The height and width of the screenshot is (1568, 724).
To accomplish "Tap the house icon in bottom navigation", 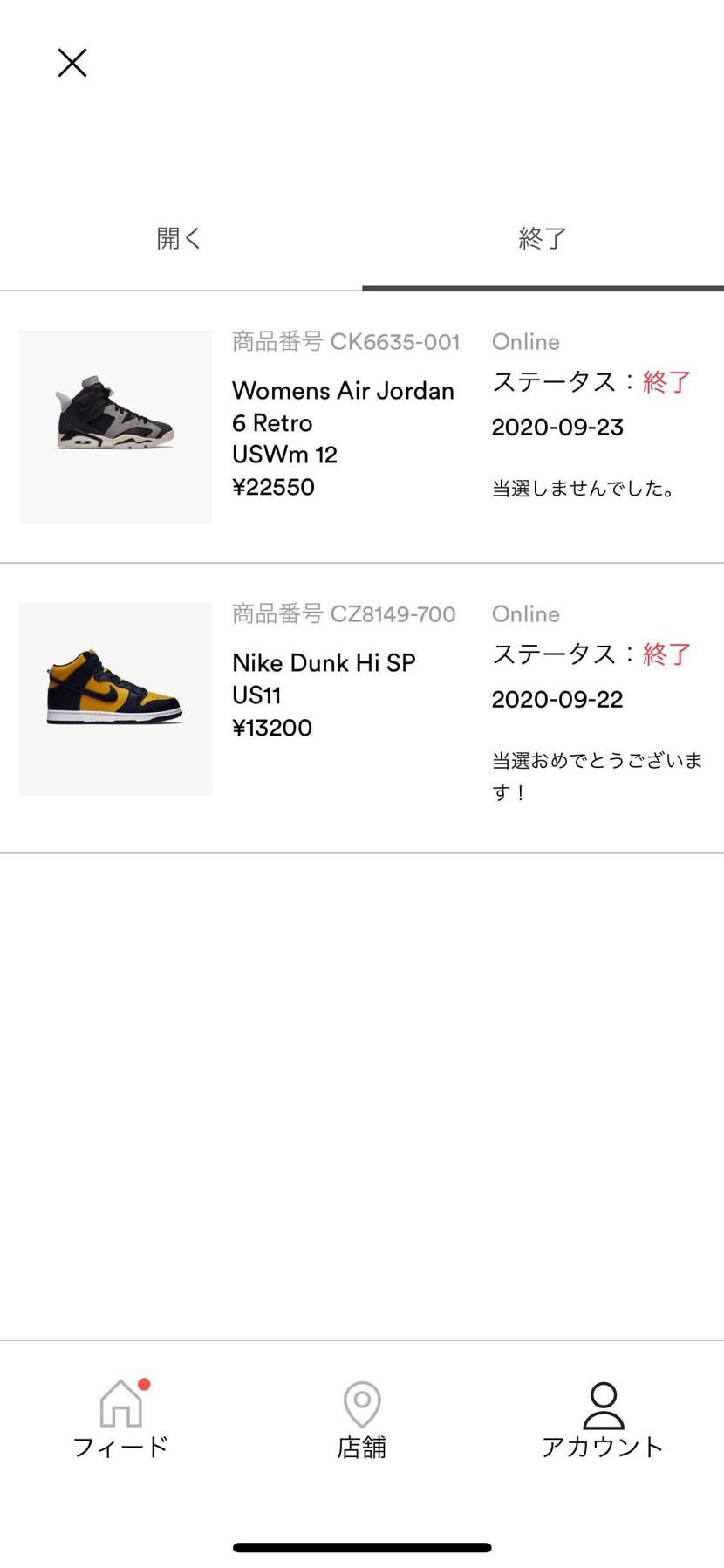I will (x=120, y=1404).
